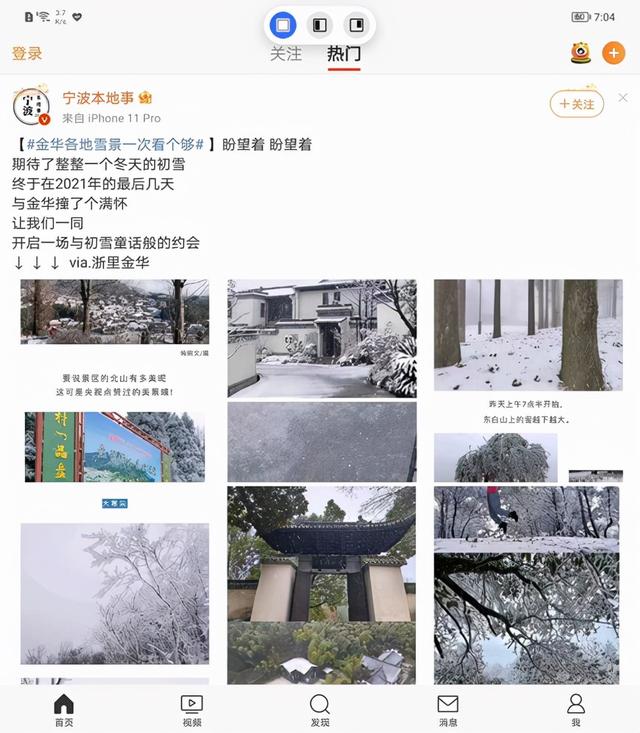Follow 宁波本地事 with +关注 button
The width and height of the screenshot is (640, 733).
[x=577, y=104]
